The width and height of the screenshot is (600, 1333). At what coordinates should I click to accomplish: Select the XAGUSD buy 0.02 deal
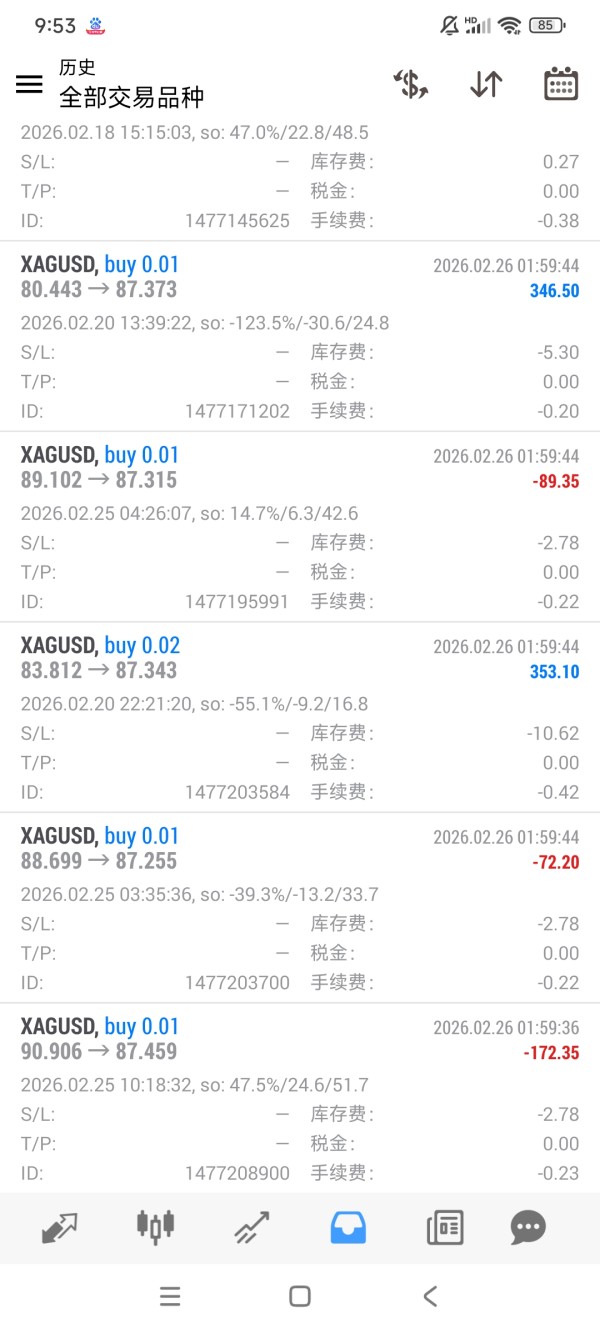(x=300, y=717)
